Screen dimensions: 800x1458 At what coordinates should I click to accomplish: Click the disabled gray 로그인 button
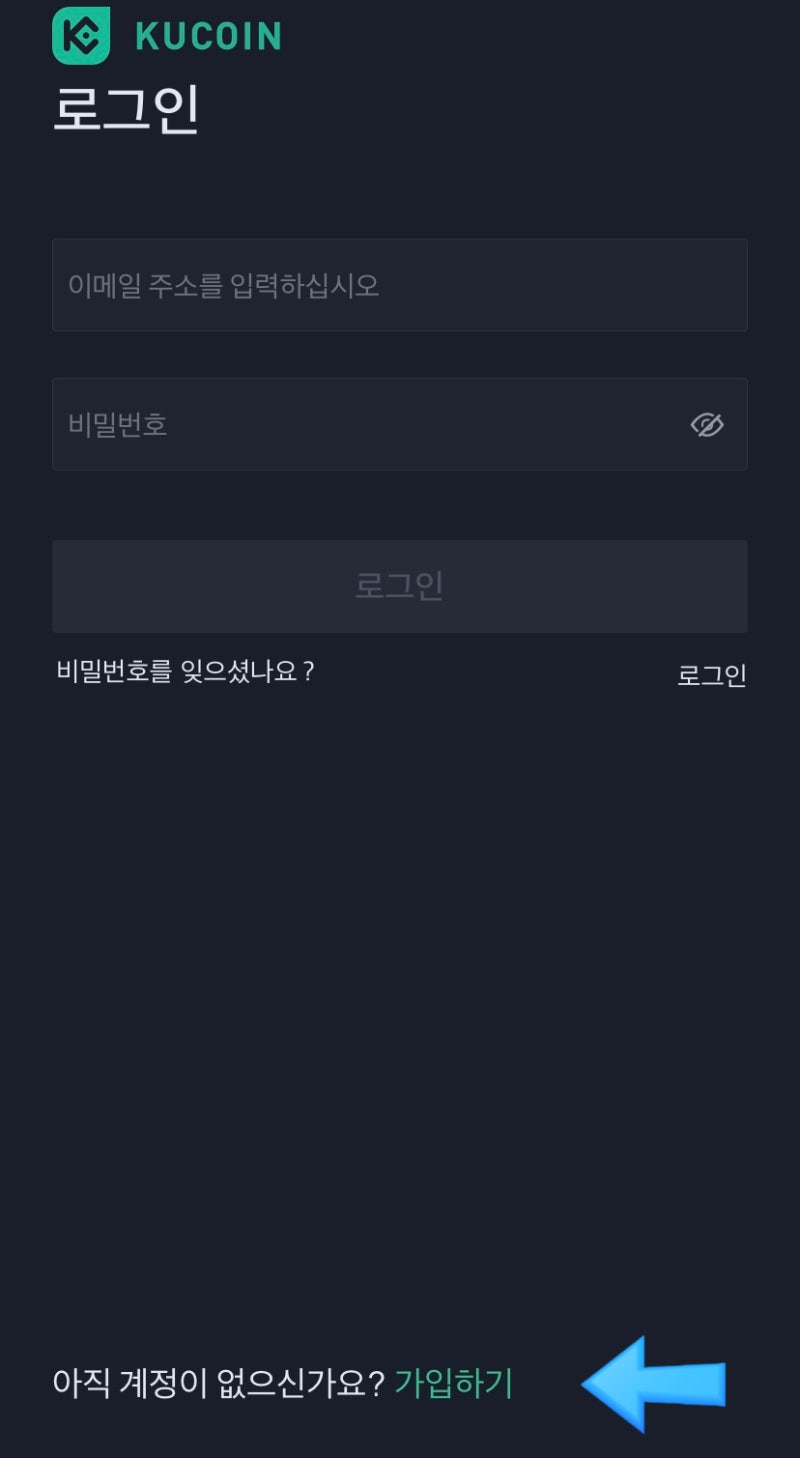[400, 586]
